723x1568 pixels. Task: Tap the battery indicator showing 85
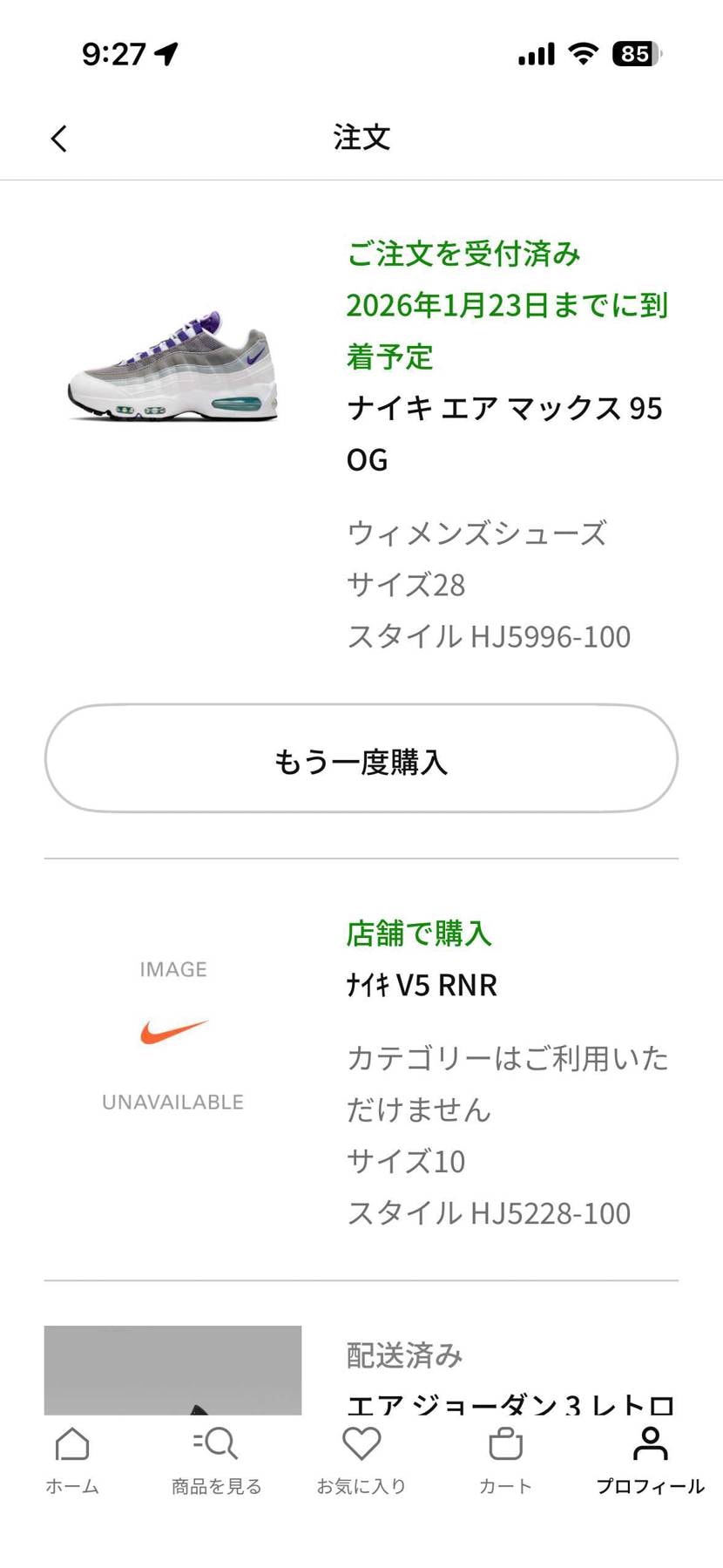637,54
